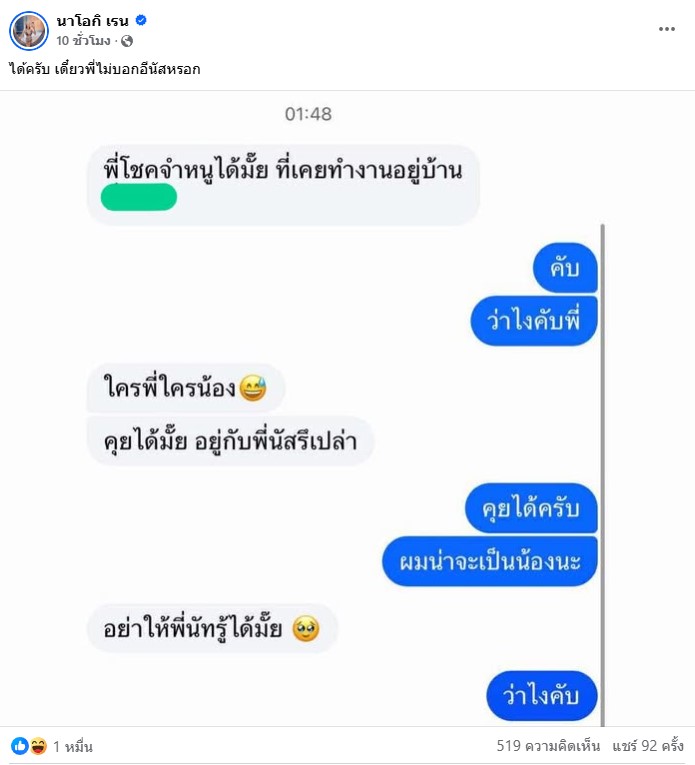Open the 10 ชั่วโมง post timestamp
Image resolution: width=695 pixels, height=765 pixels.
(84, 41)
